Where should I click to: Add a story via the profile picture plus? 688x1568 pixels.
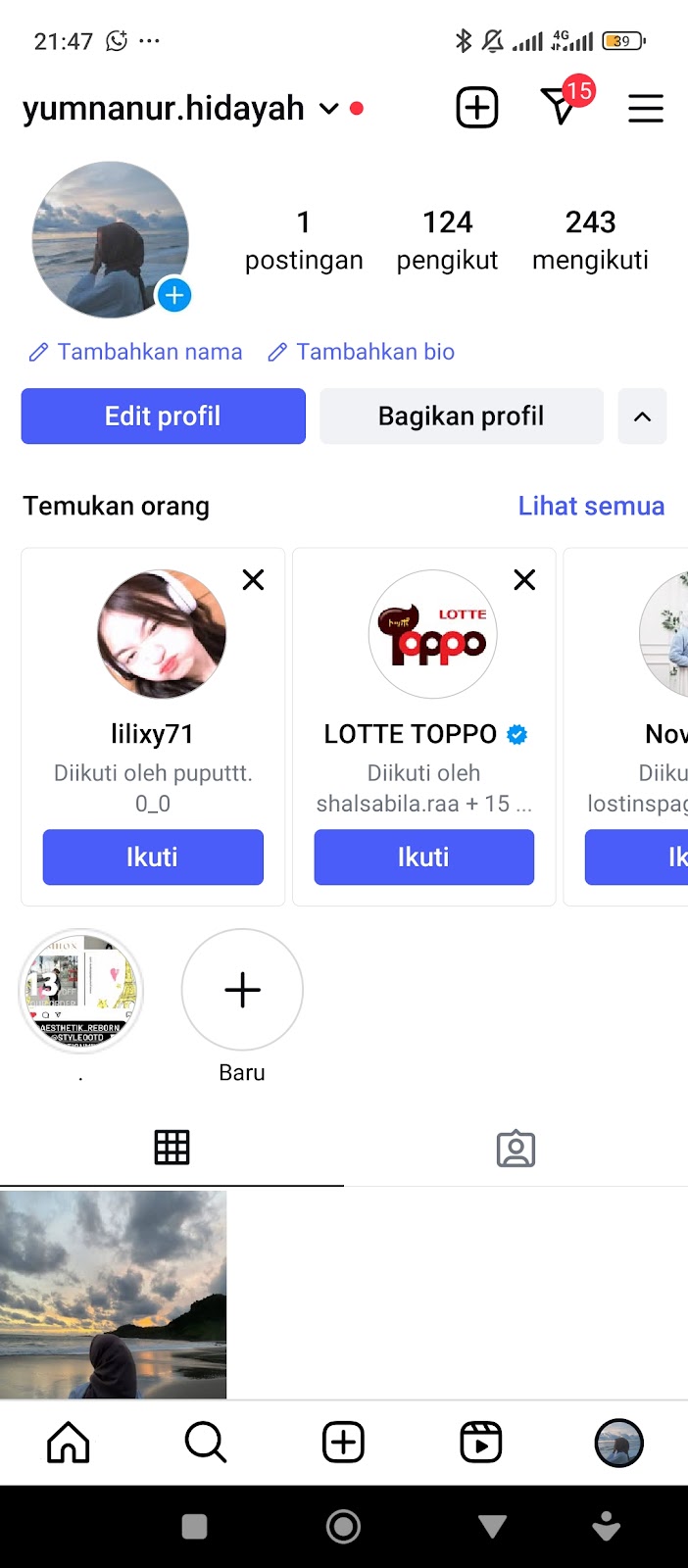[x=174, y=294]
